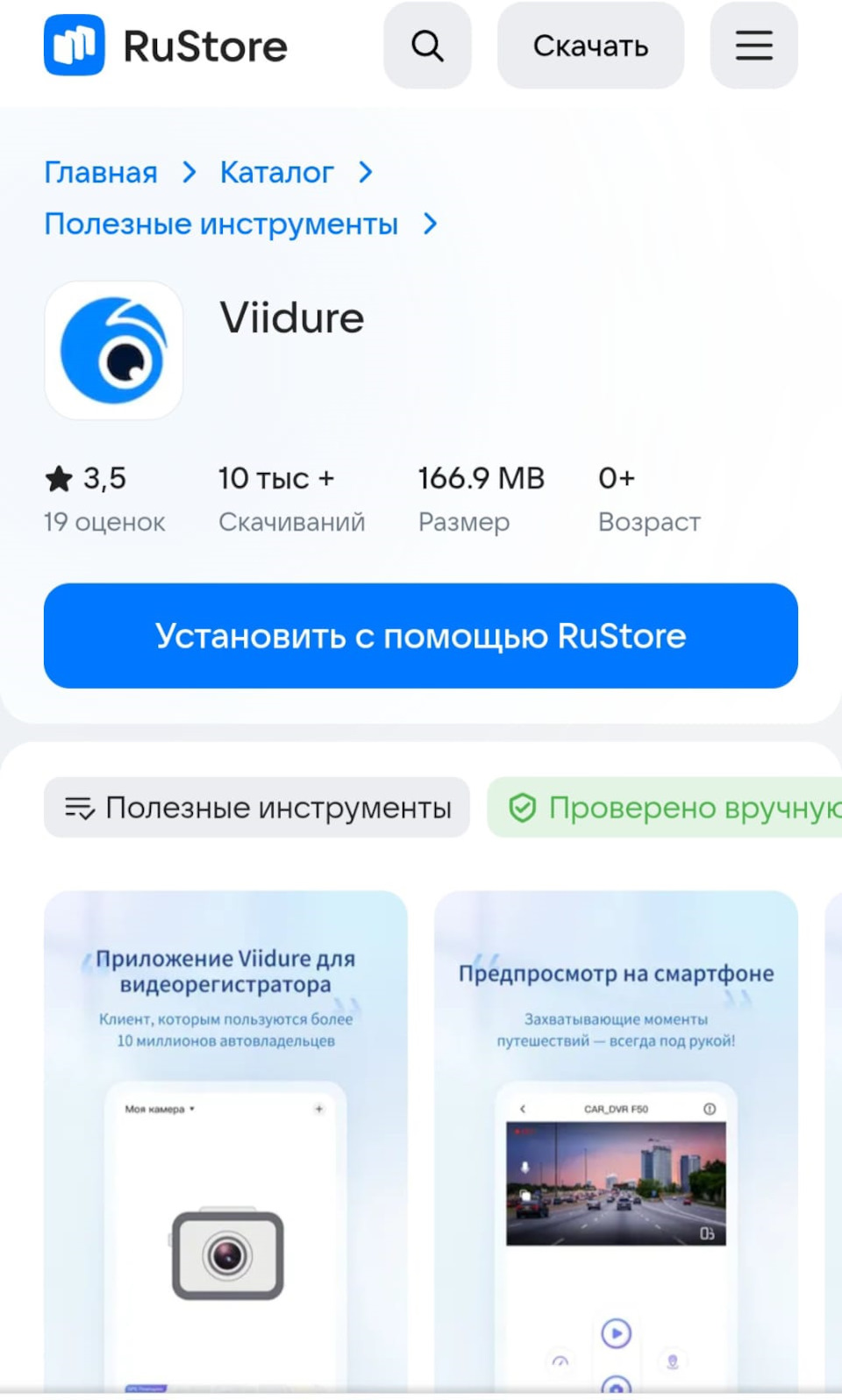
Task: Navigate to the Каталог breadcrumb
Action: 276,173
